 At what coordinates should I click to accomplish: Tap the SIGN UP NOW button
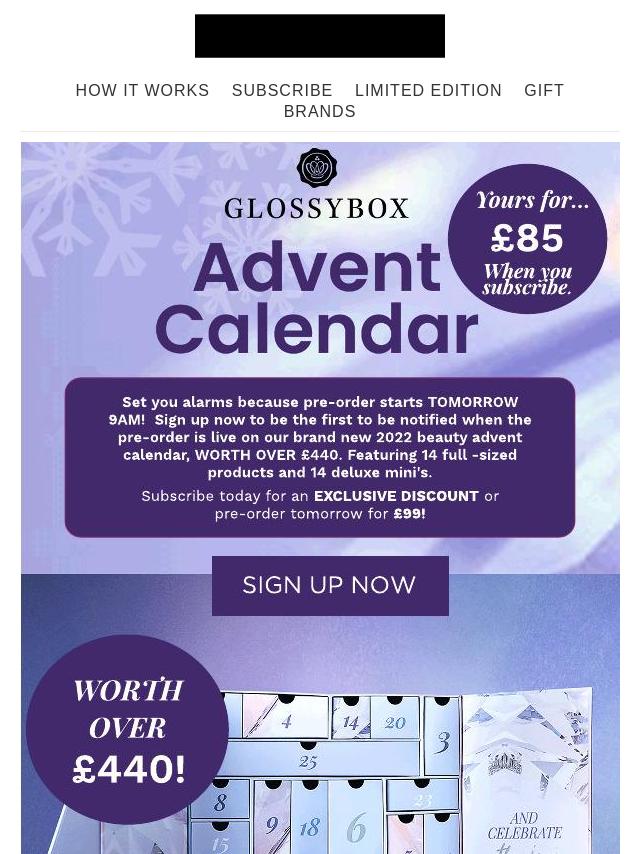coord(330,585)
